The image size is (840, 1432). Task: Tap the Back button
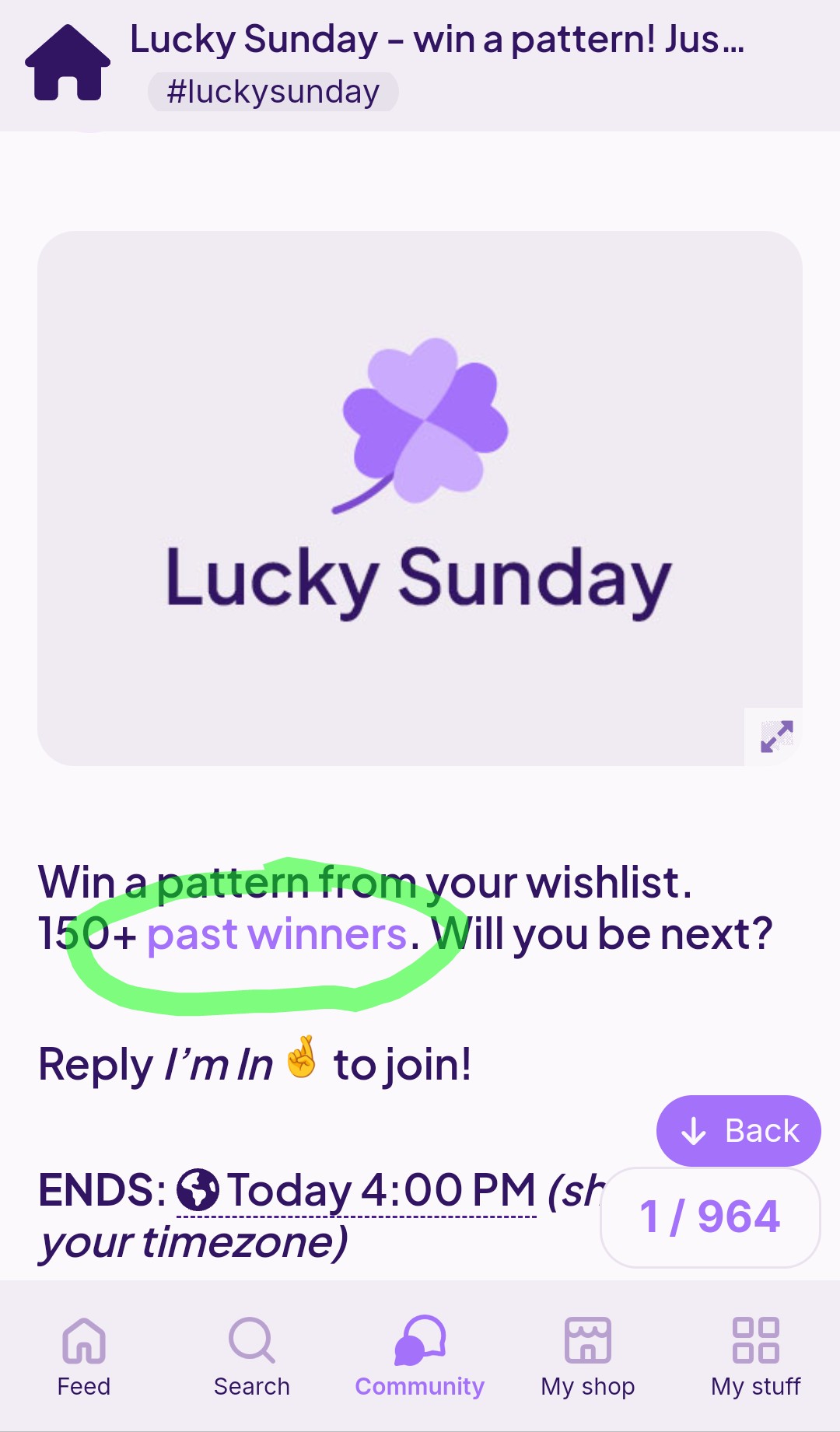click(738, 1130)
